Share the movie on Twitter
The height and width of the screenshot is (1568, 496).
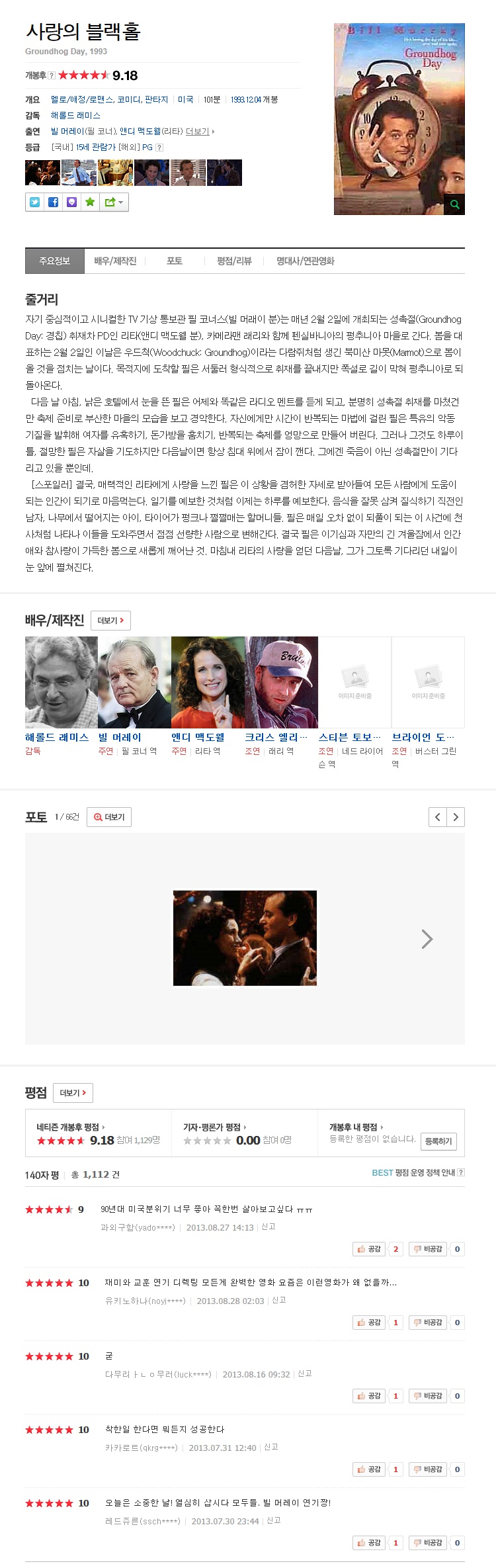(35, 202)
